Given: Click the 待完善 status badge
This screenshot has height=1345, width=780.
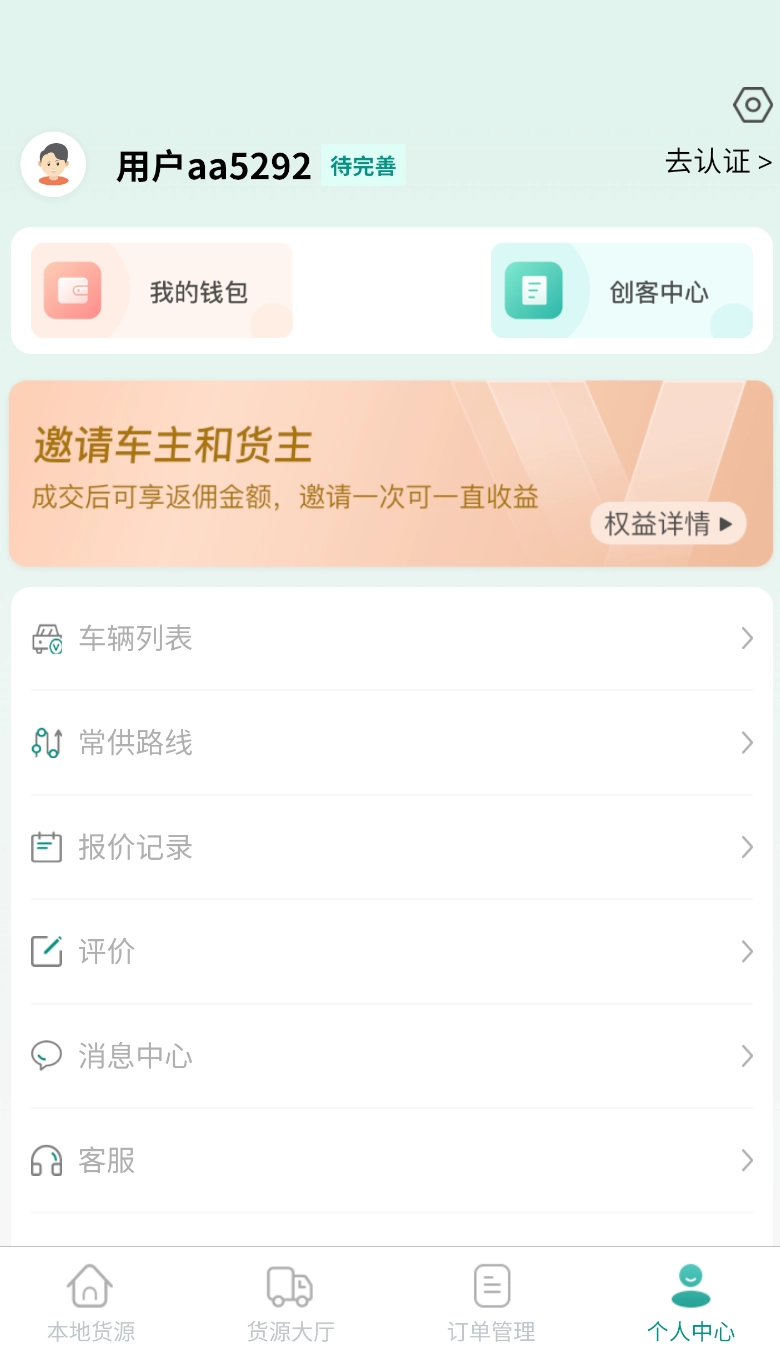Looking at the screenshot, I should click(361, 165).
